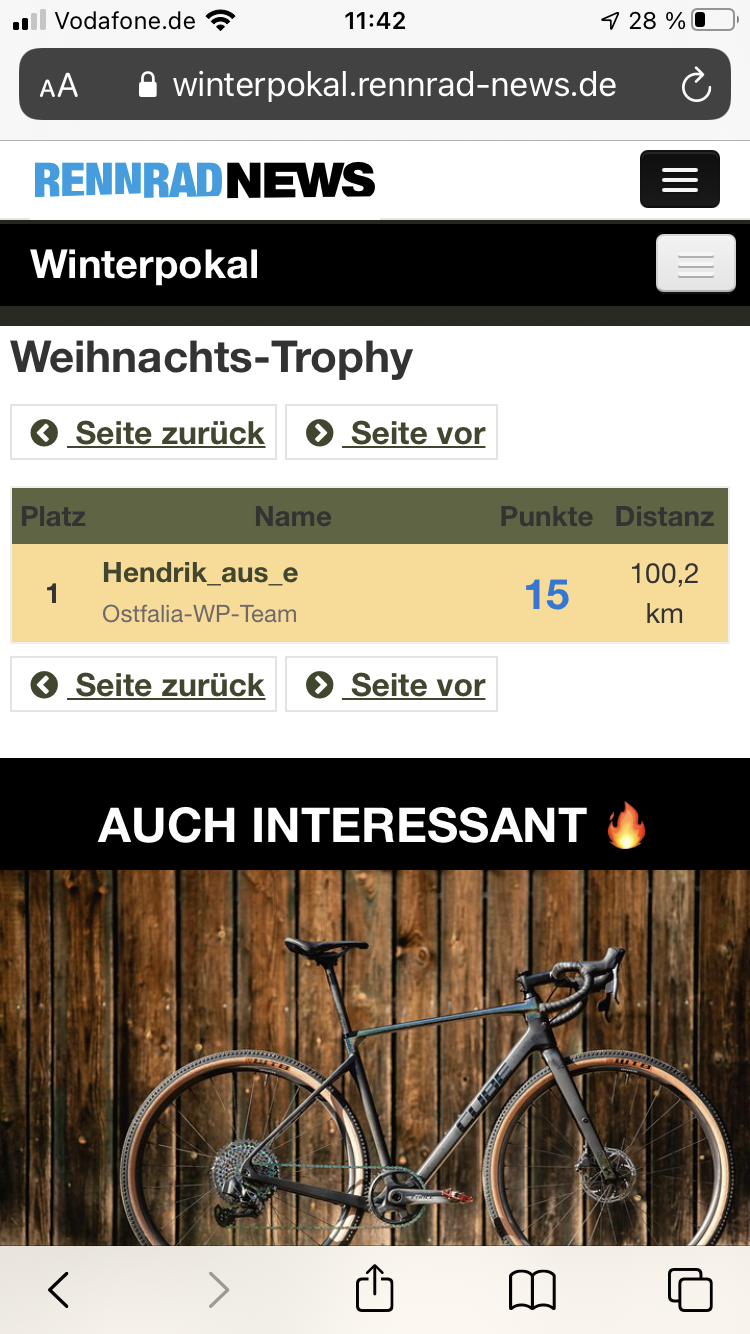This screenshot has height=1334, width=750.
Task: Share this page via the share icon
Action: coord(375,1287)
